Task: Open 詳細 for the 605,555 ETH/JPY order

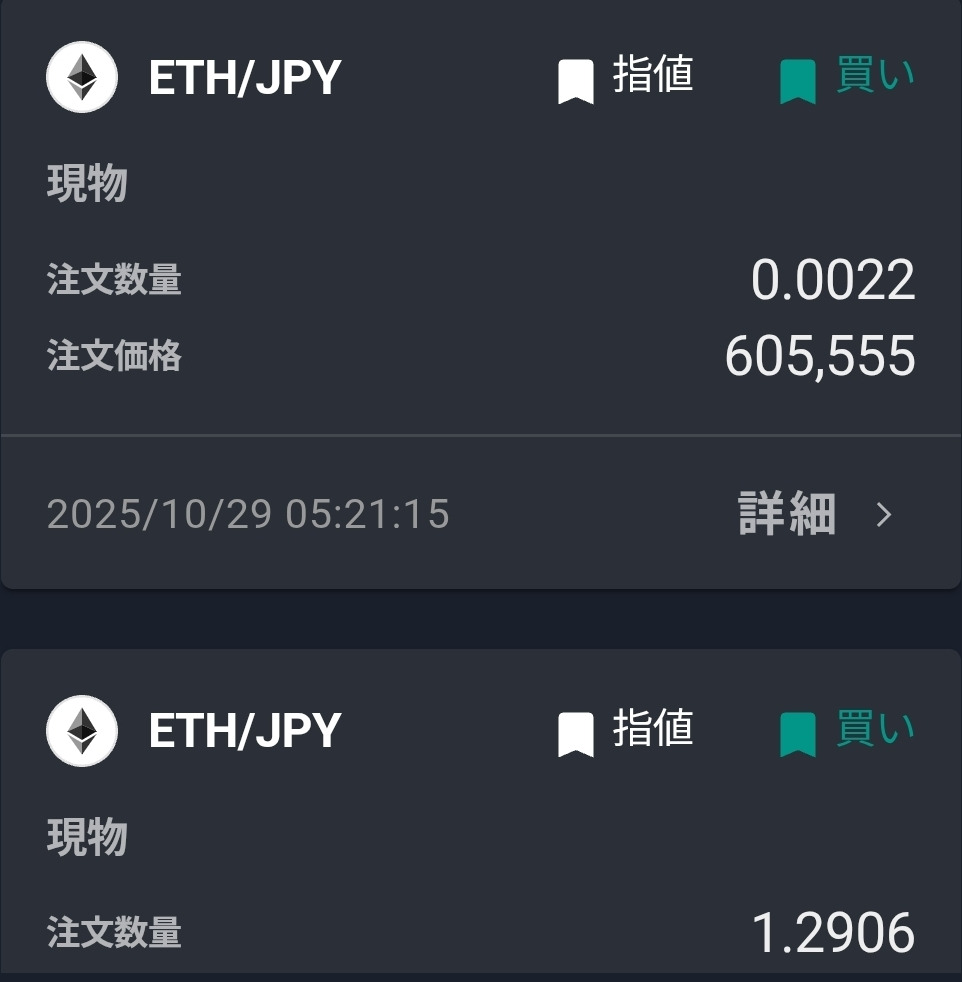Action: [x=814, y=514]
